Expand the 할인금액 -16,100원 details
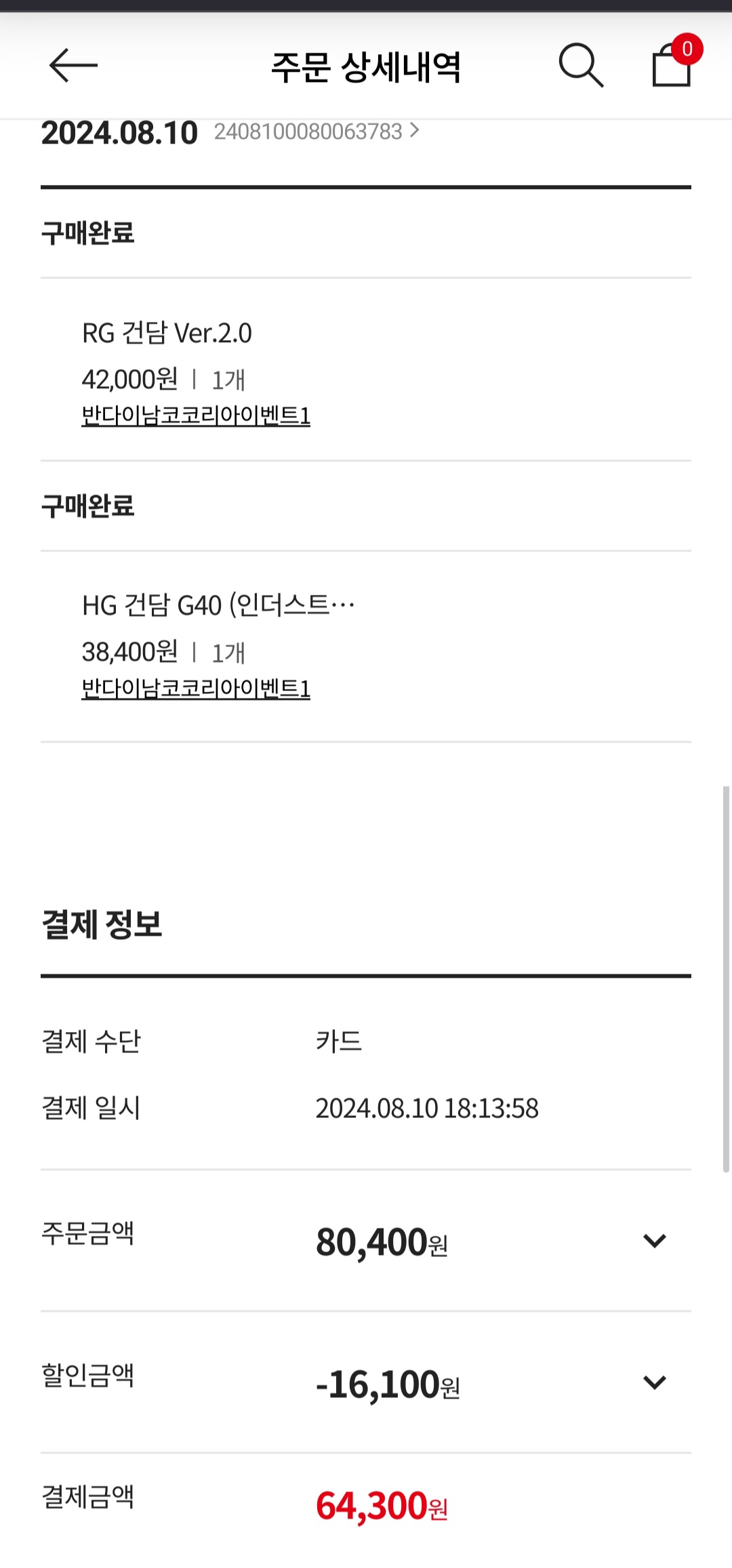The image size is (732, 1568). tap(654, 1382)
